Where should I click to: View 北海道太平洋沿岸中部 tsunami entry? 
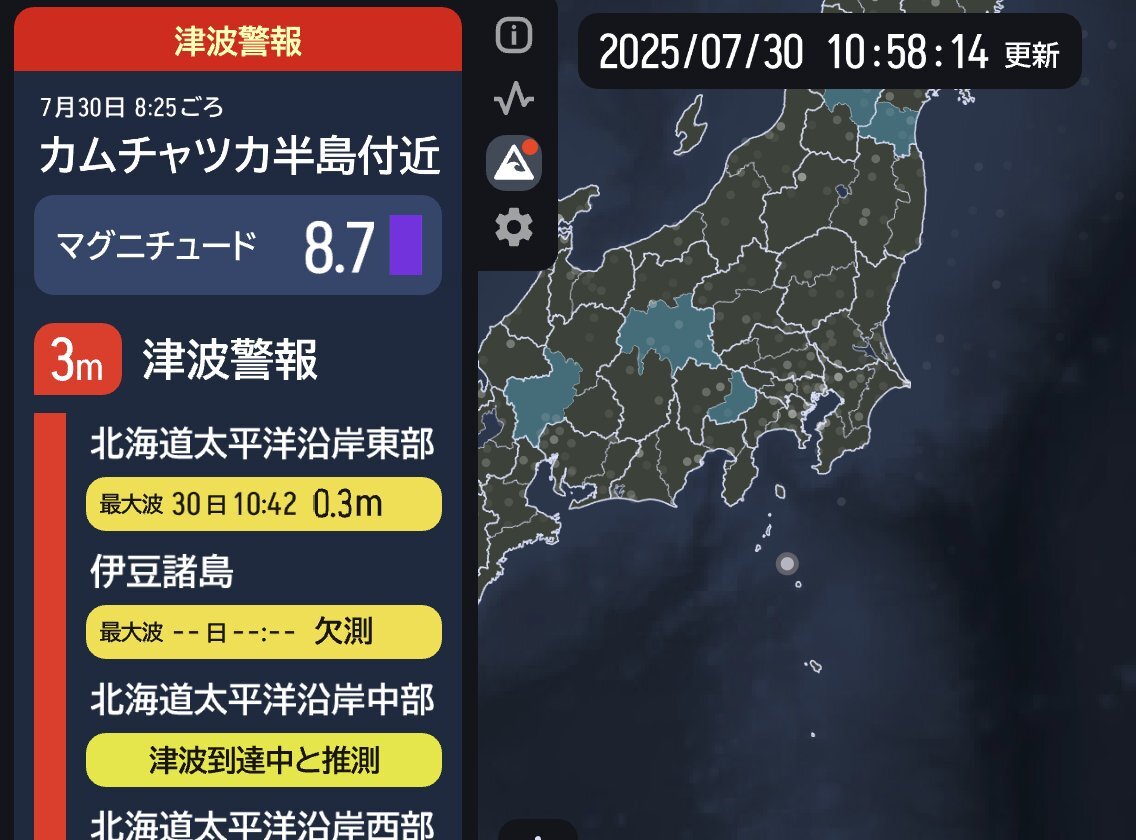263,701
